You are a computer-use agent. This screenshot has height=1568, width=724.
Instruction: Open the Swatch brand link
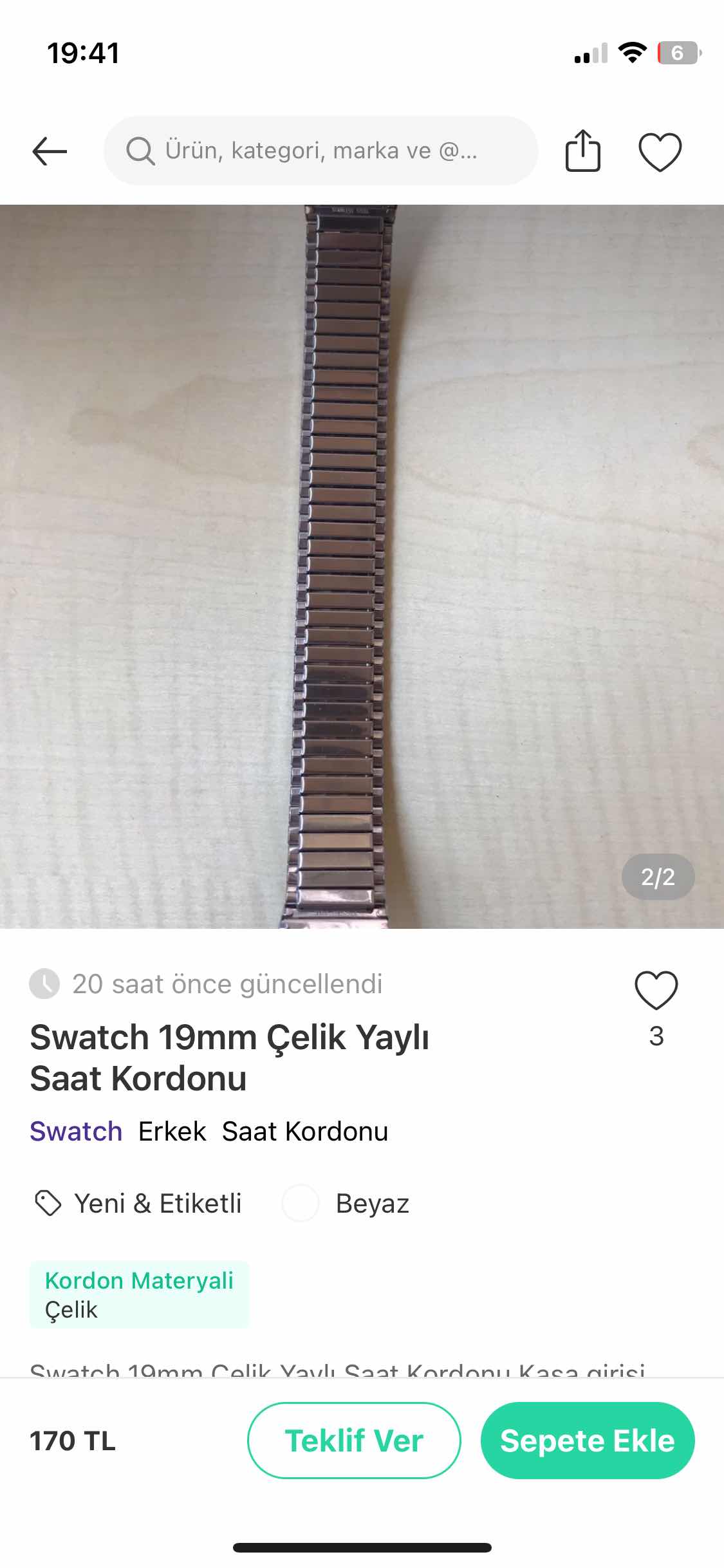pos(76,1131)
